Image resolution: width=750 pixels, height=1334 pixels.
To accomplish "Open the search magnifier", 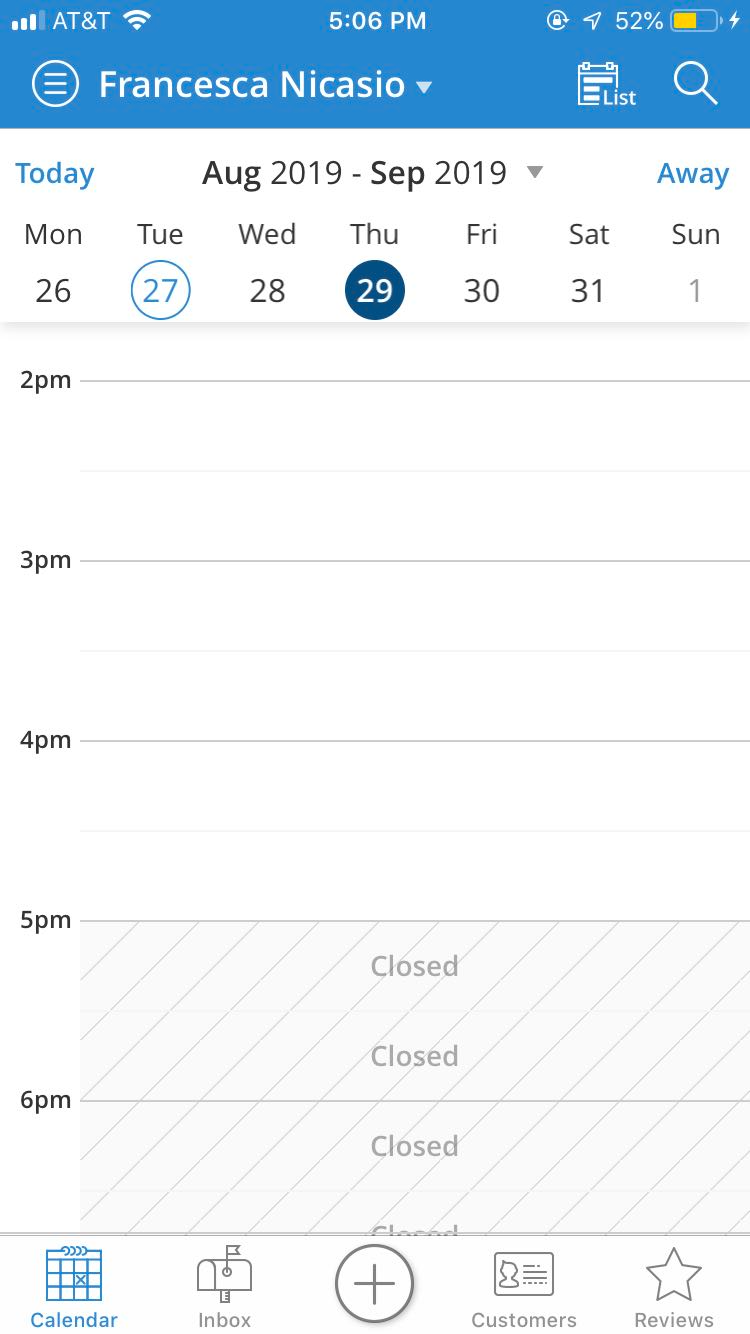I will tap(696, 84).
